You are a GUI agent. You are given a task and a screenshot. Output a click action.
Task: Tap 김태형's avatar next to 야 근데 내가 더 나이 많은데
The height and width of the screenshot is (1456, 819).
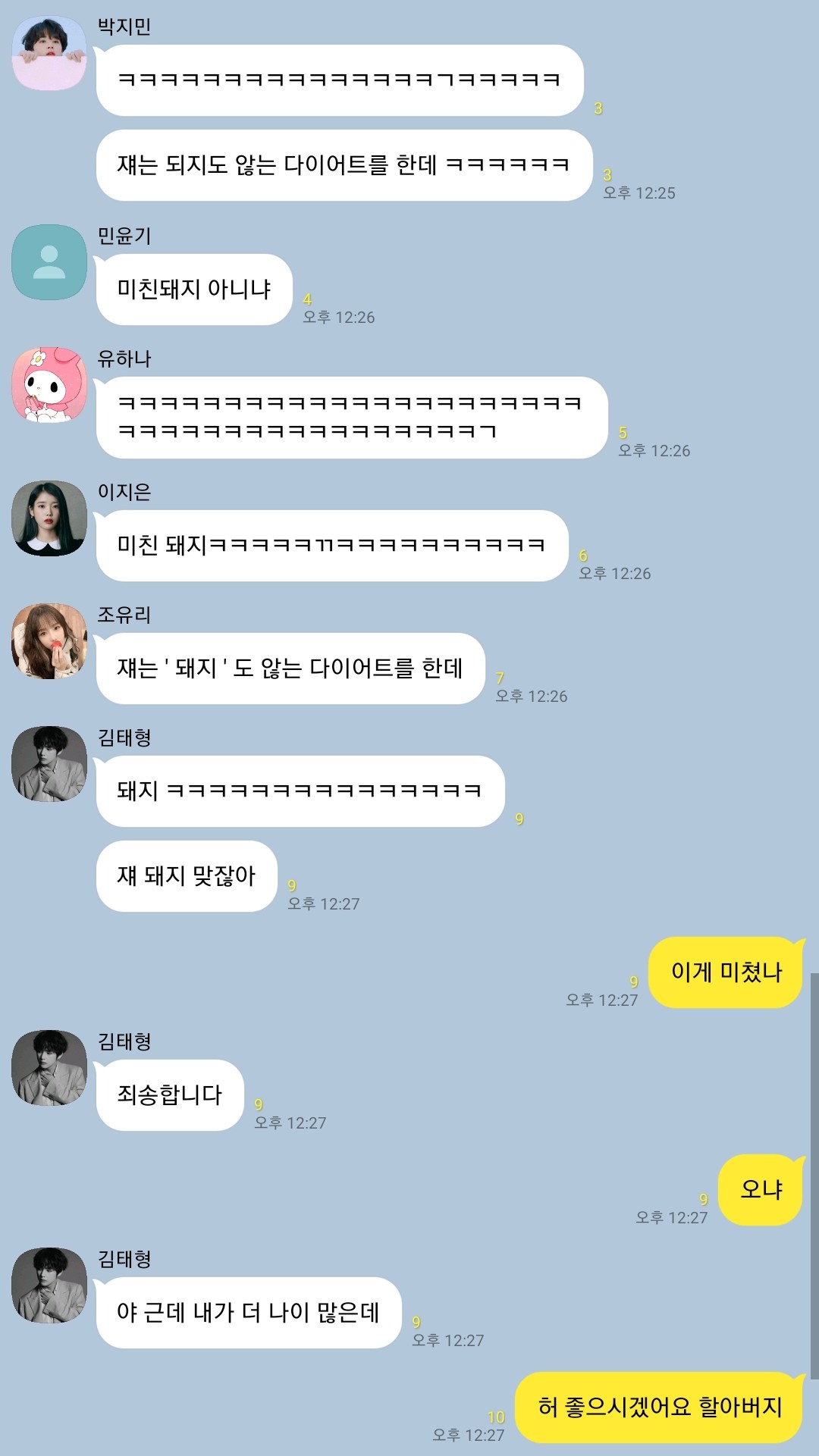coord(49,1285)
